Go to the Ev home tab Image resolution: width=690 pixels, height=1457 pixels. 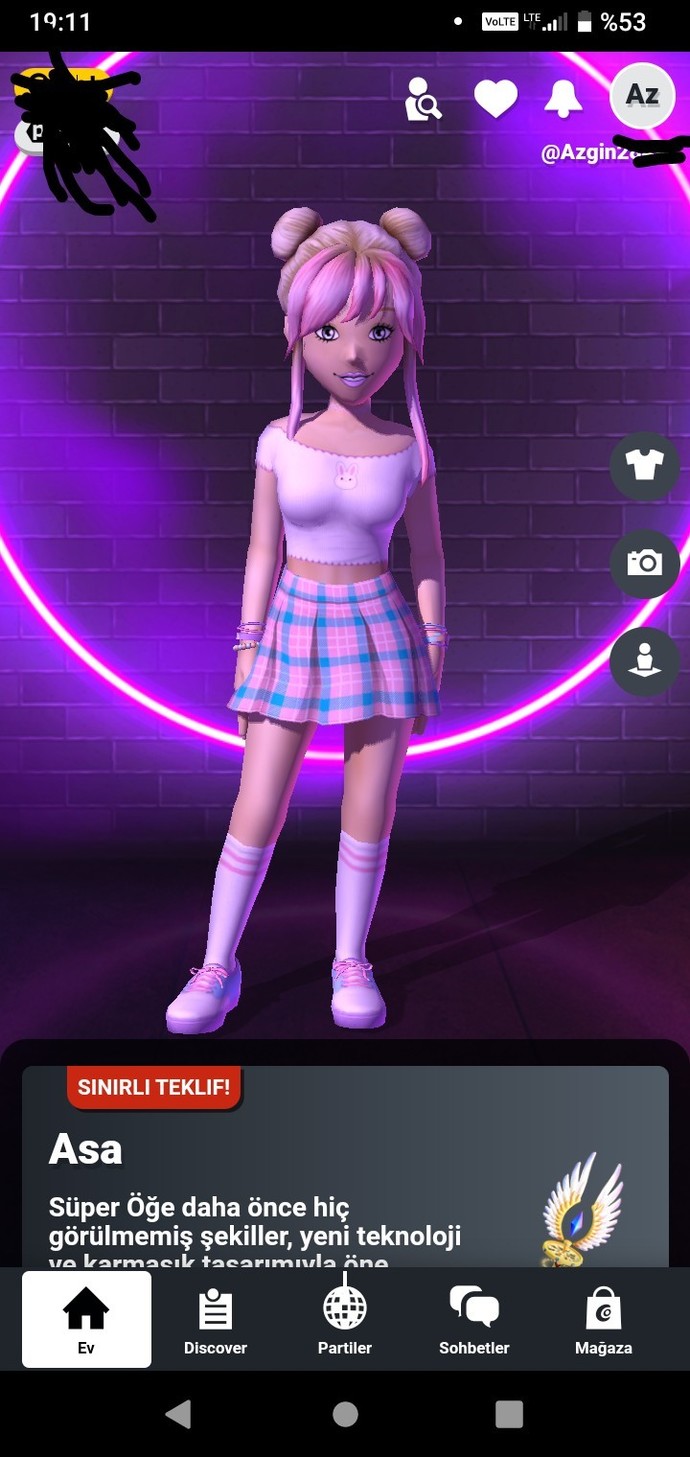(87, 1319)
